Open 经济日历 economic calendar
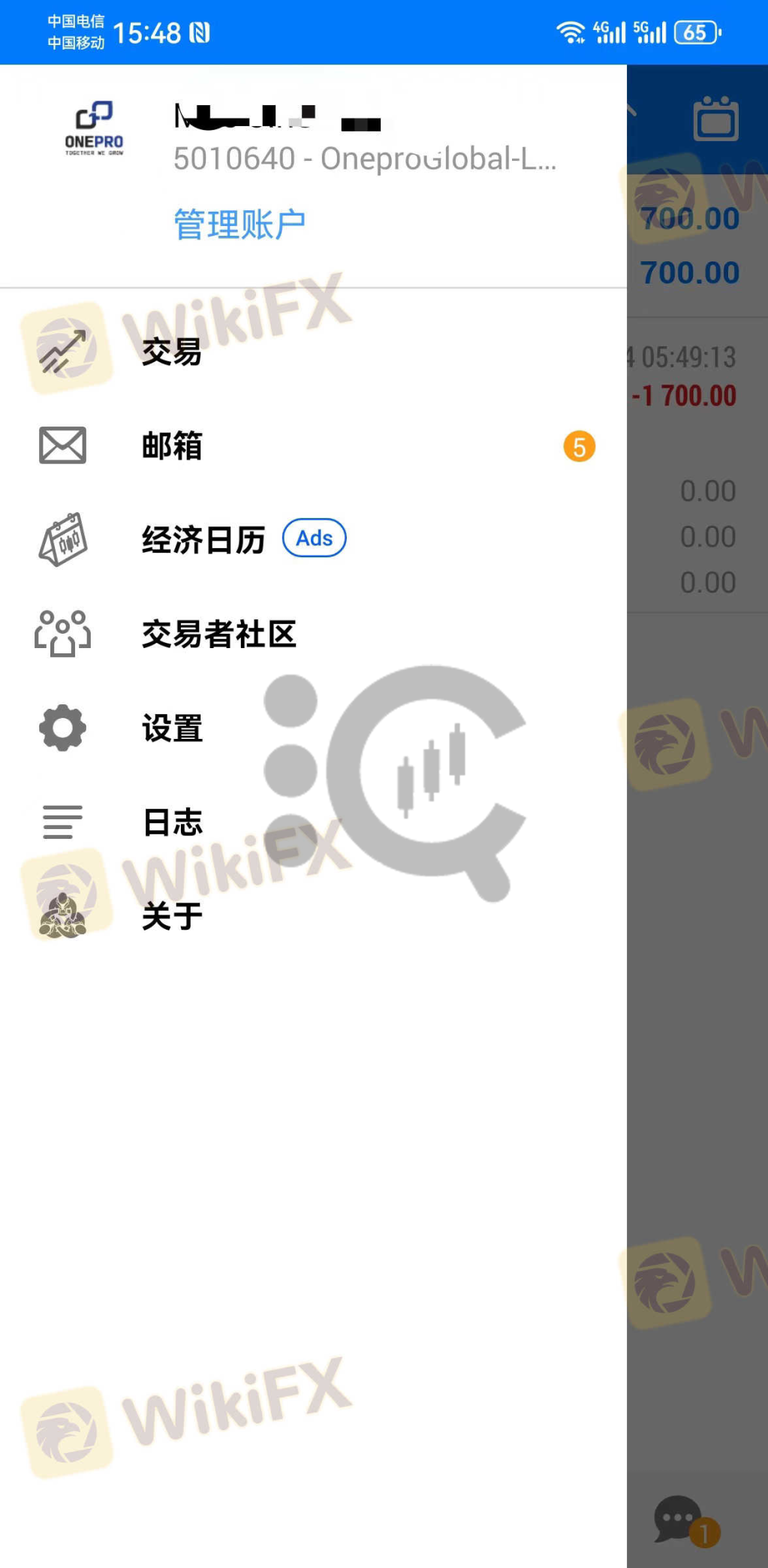 tap(203, 539)
